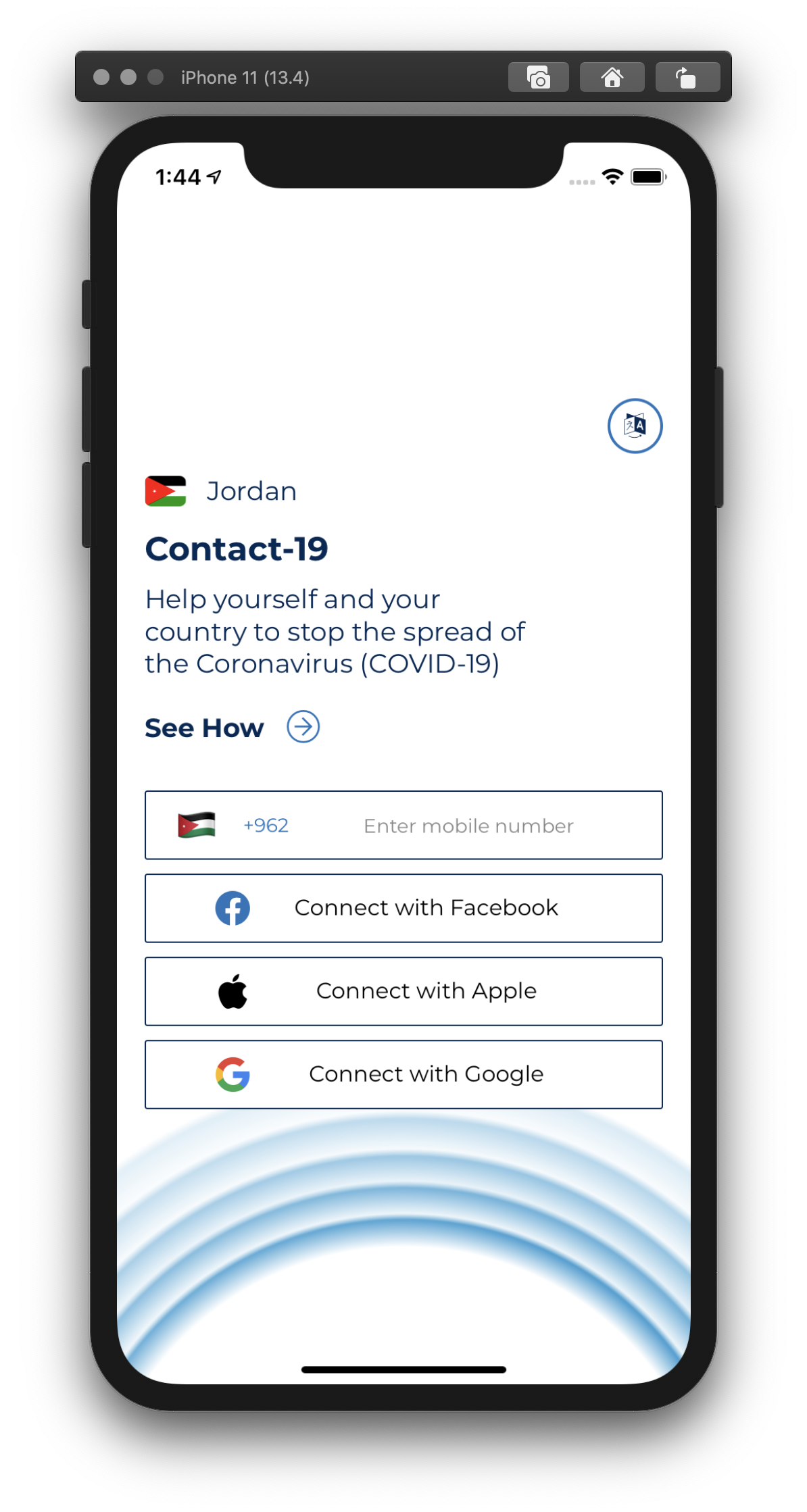Viewport: 807px width, 1512px height.
Task: Open the +962 country code picker
Action: coord(266,826)
